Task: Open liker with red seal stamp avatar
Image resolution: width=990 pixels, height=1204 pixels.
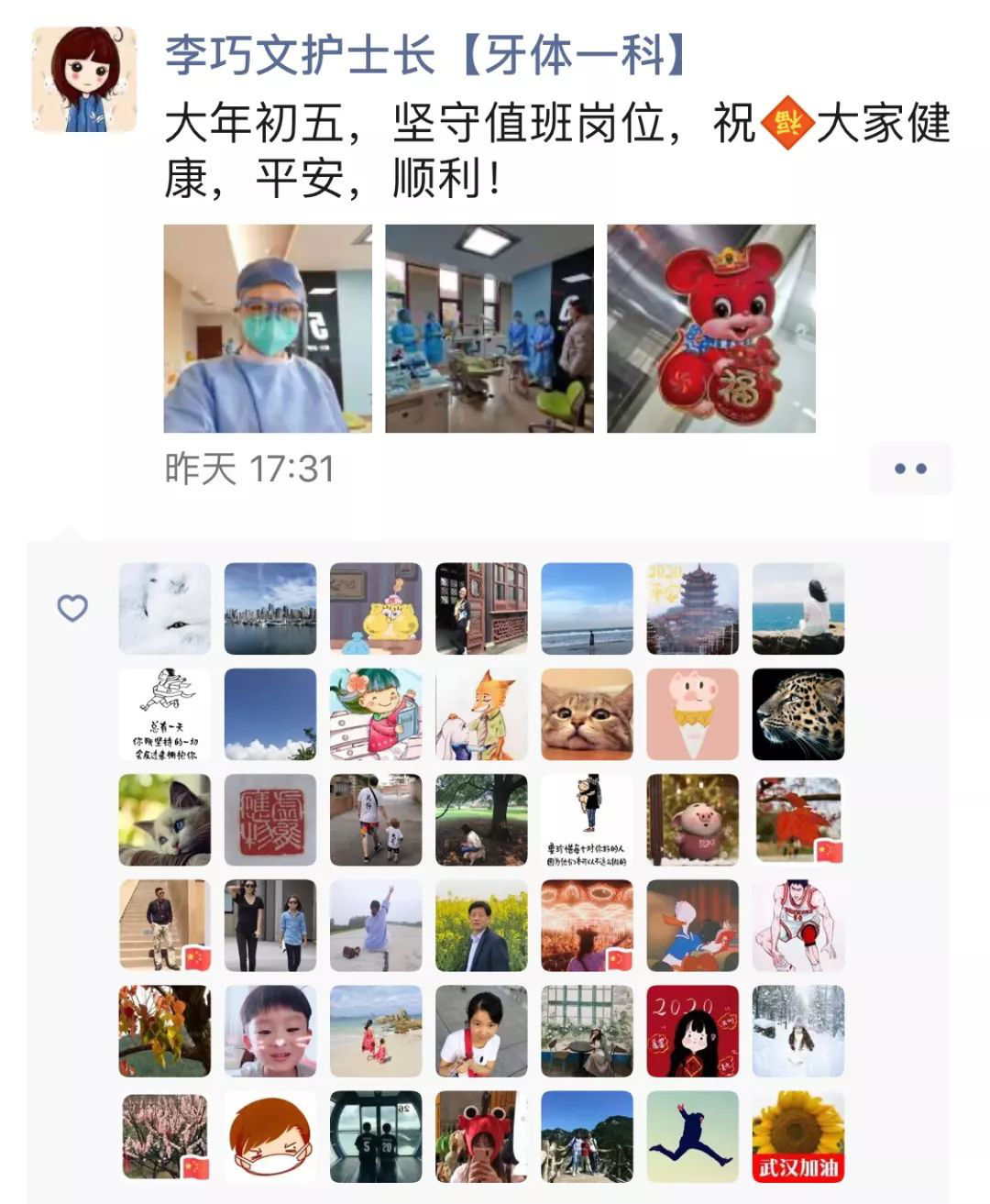Action: pyautogui.click(x=270, y=820)
